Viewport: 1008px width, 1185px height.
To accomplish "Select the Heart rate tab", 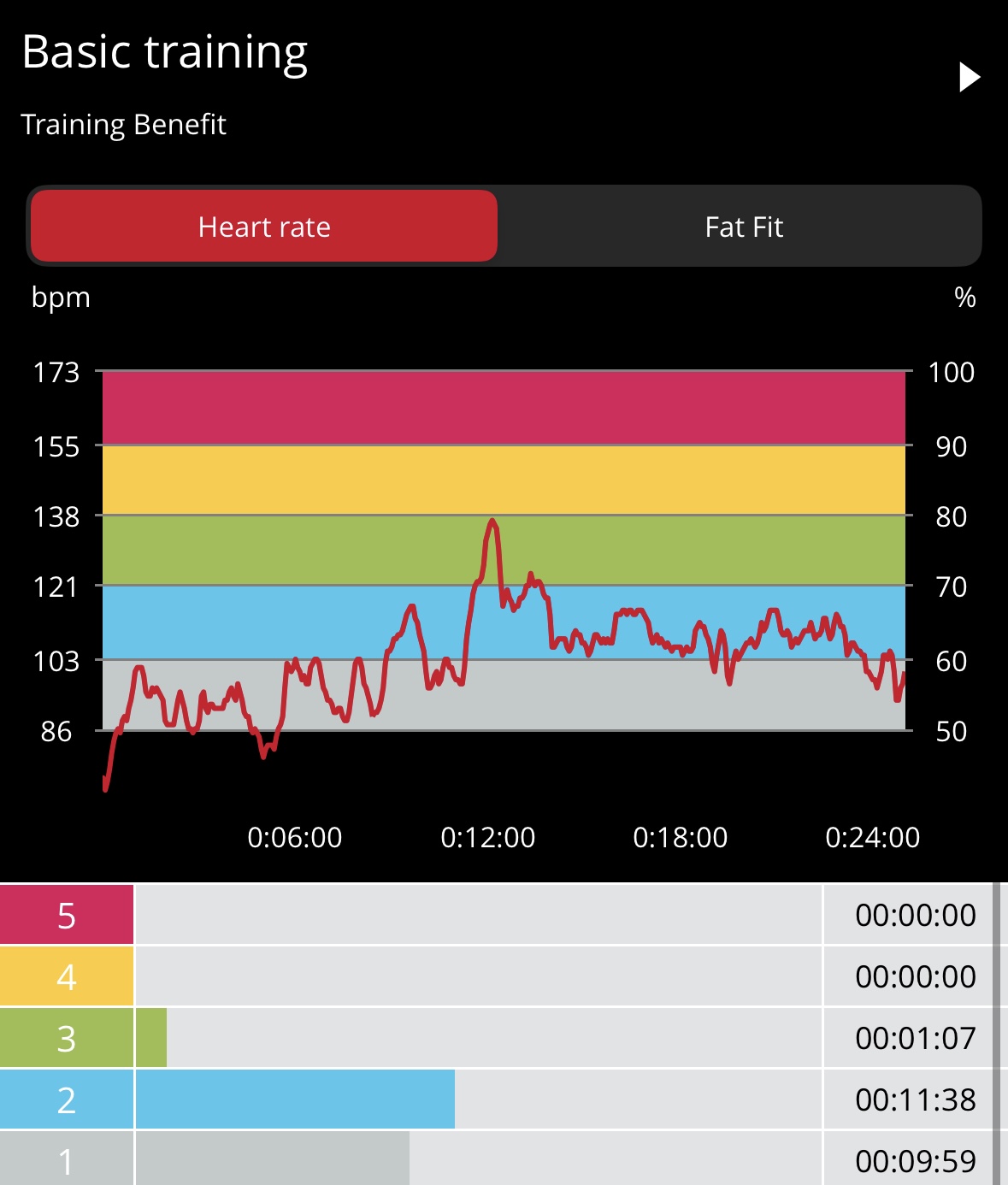I will pyautogui.click(x=264, y=227).
